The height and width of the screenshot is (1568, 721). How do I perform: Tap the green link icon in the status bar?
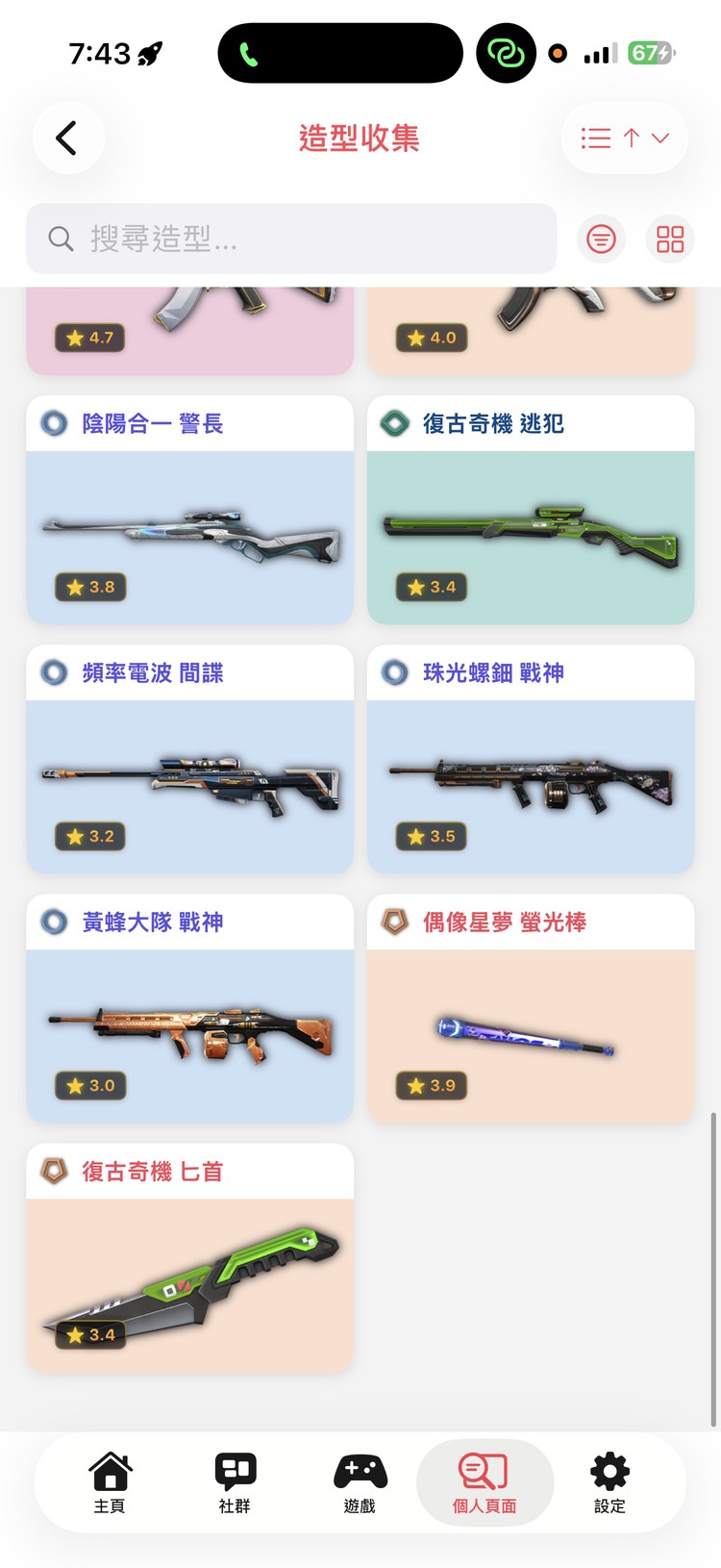[x=506, y=53]
